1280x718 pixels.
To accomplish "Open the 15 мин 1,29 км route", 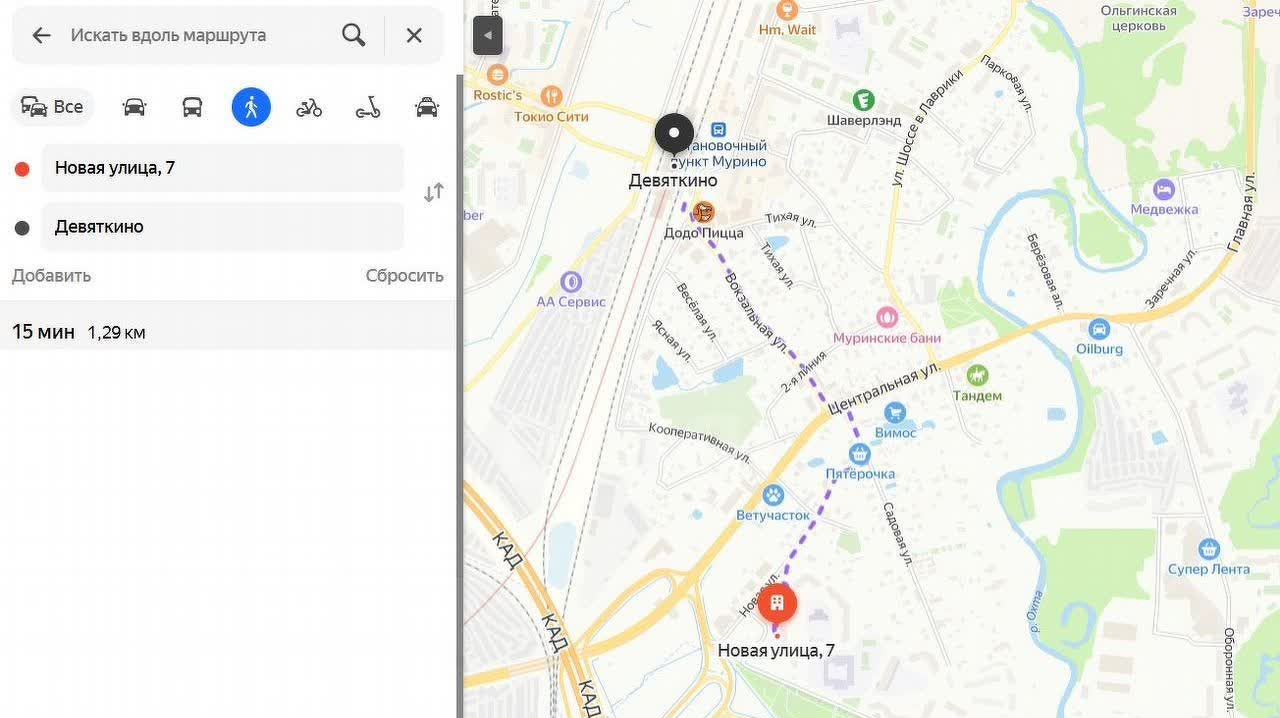I will 228,332.
